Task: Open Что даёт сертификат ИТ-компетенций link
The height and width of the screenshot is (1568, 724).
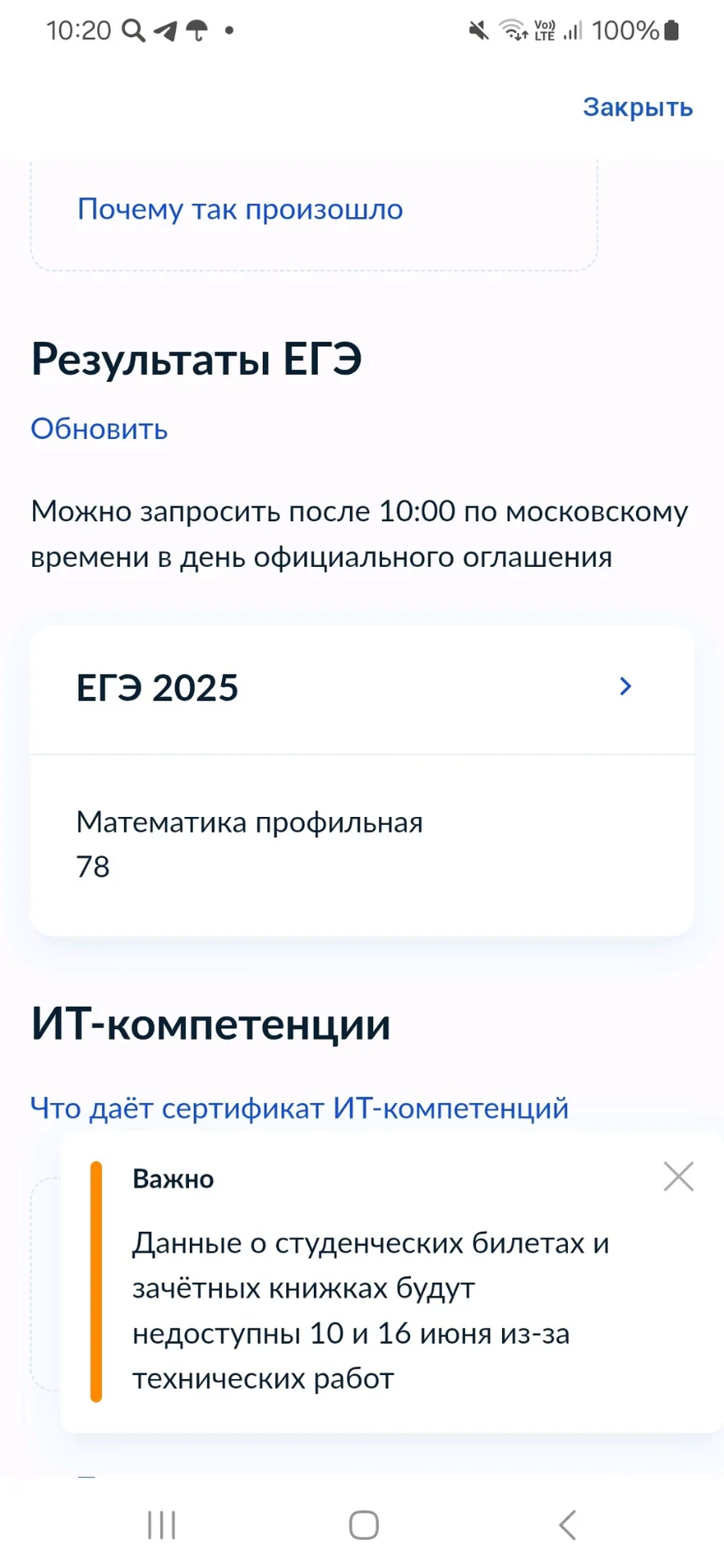Action: click(299, 1108)
